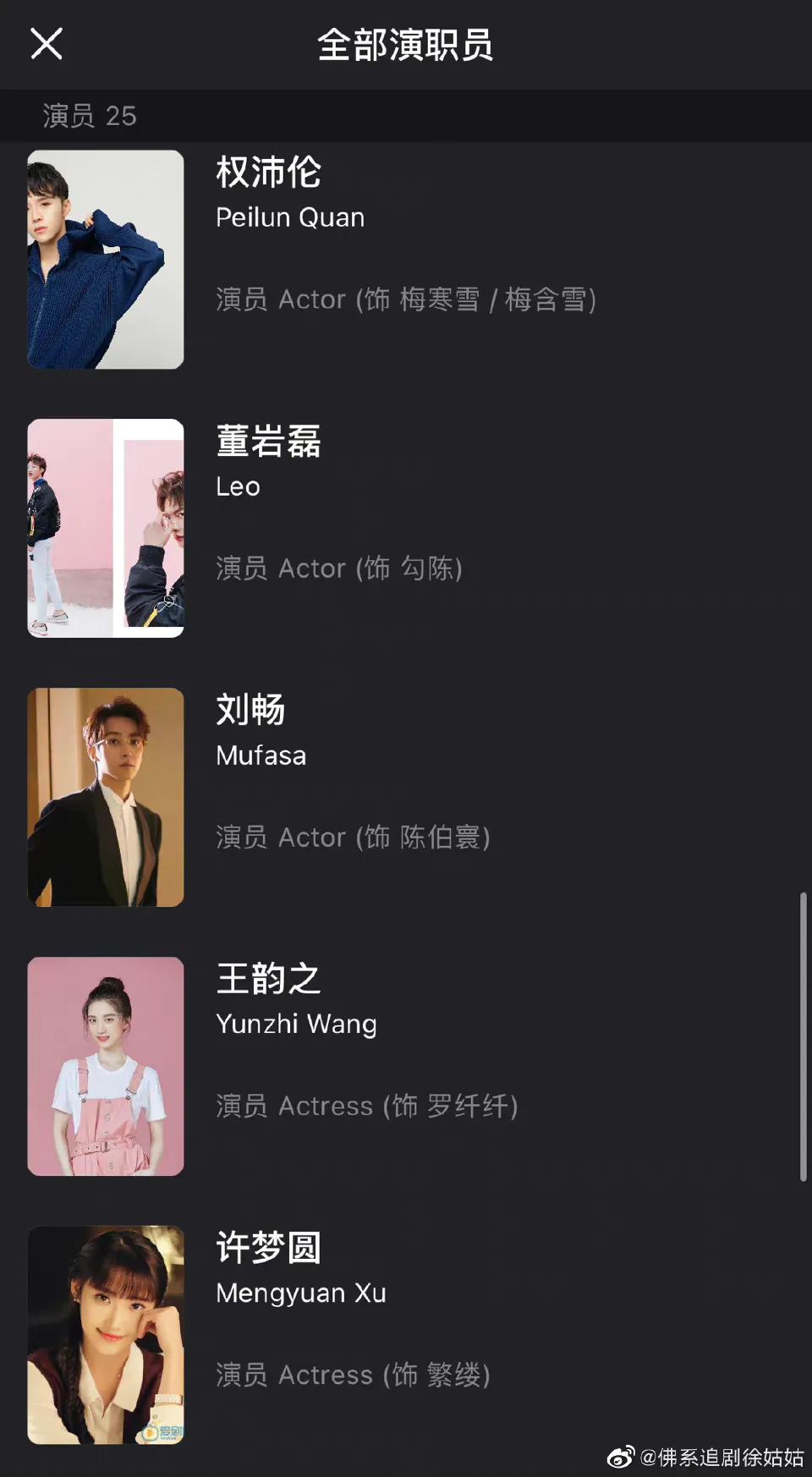The image size is (812, 1477).
Task: Click the name 许梦圆
Action: 267,1247
